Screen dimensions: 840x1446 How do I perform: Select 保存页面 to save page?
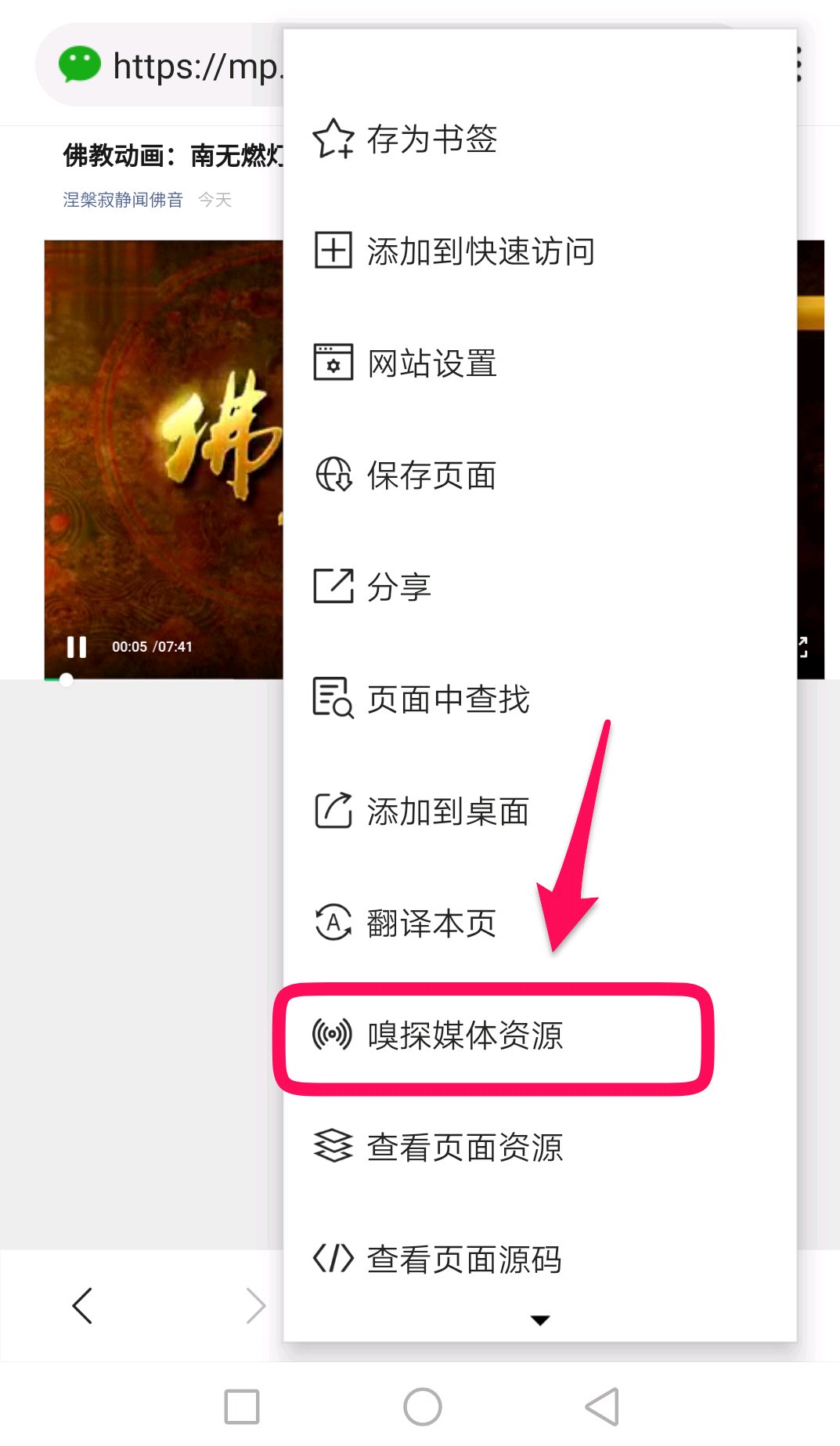pos(431,475)
